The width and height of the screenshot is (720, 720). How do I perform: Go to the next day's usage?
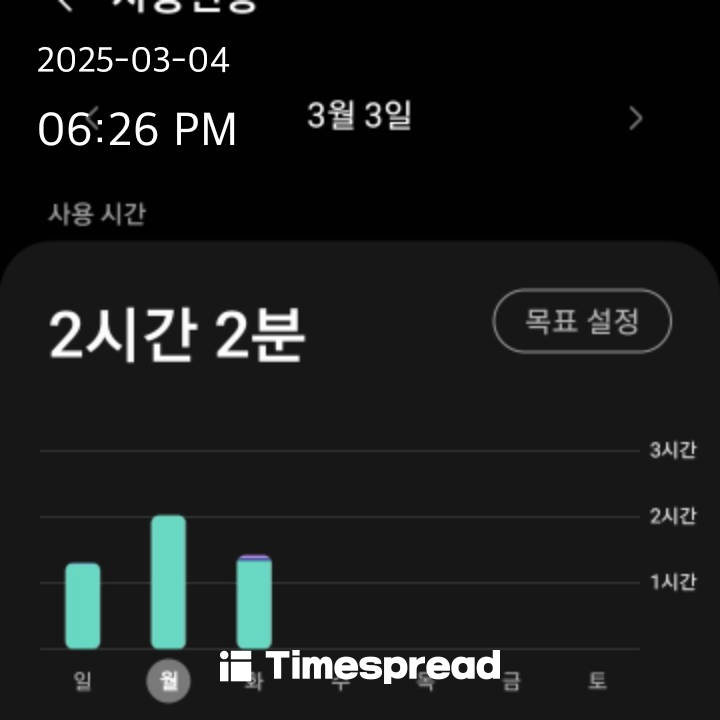(x=636, y=119)
